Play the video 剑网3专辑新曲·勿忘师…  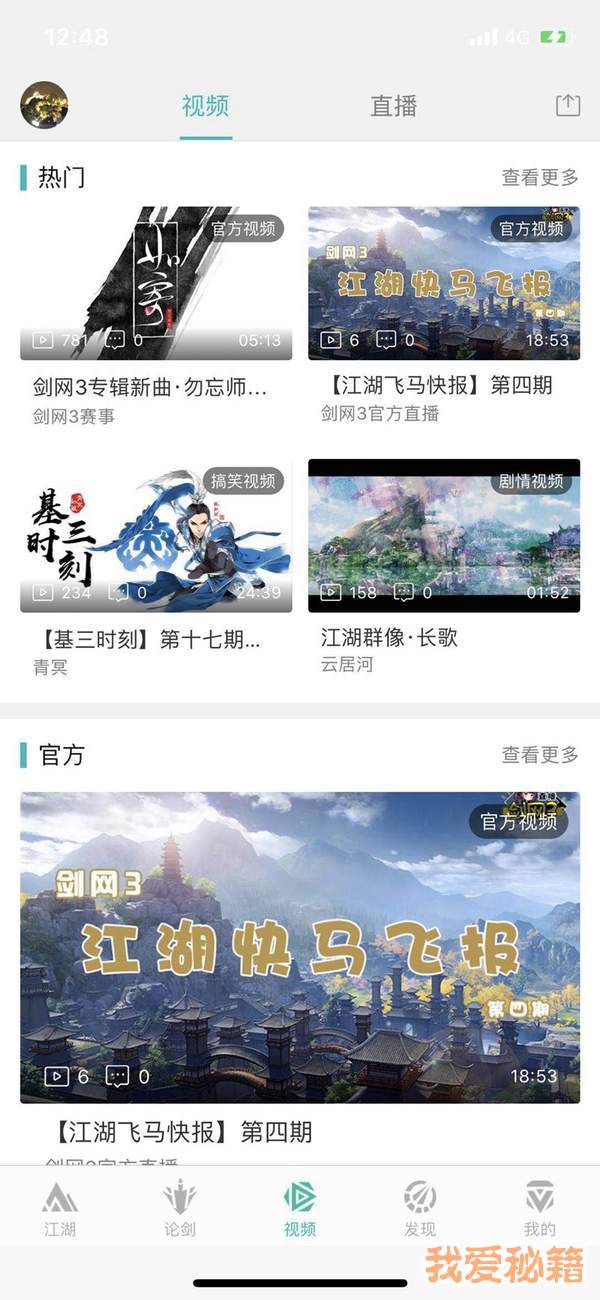tap(156, 284)
